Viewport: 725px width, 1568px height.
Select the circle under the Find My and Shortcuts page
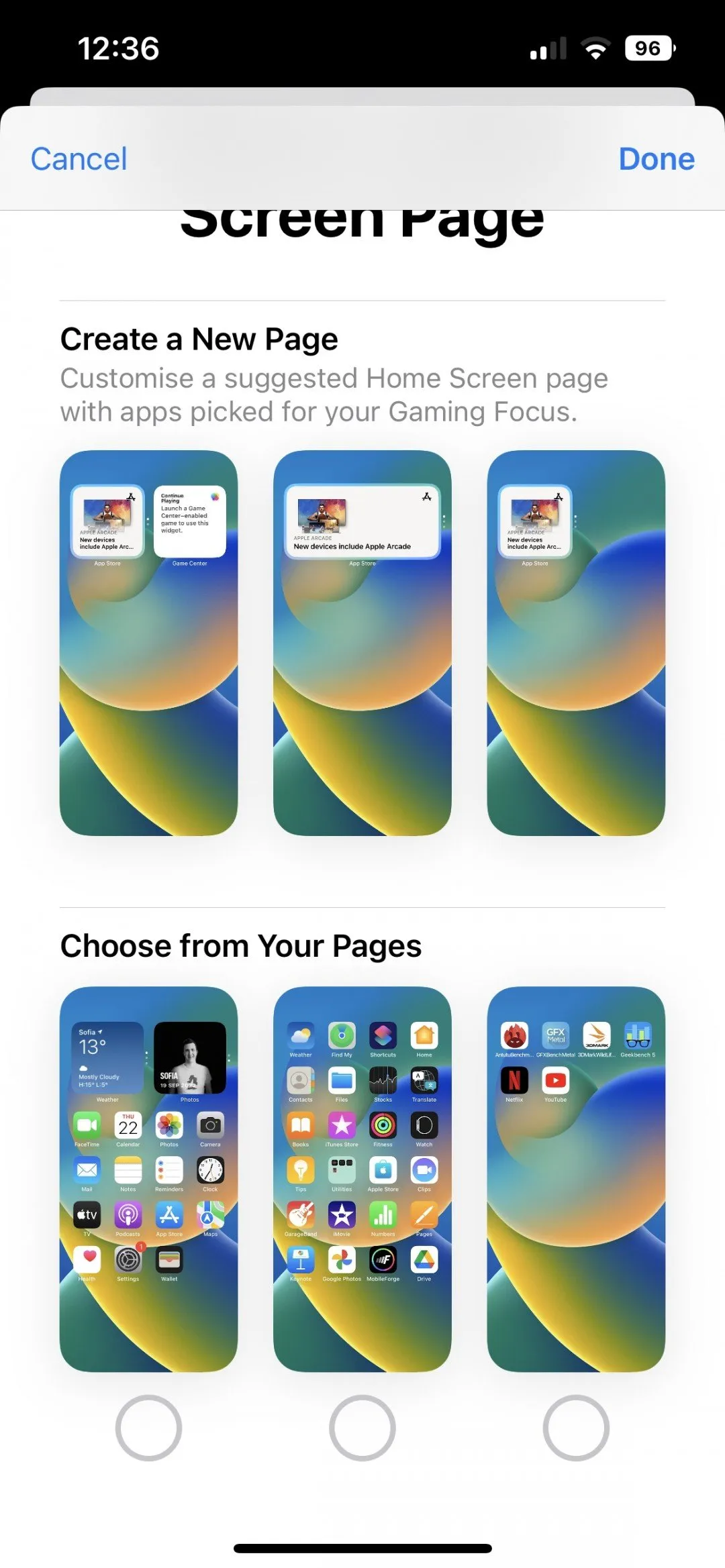[x=362, y=1428]
